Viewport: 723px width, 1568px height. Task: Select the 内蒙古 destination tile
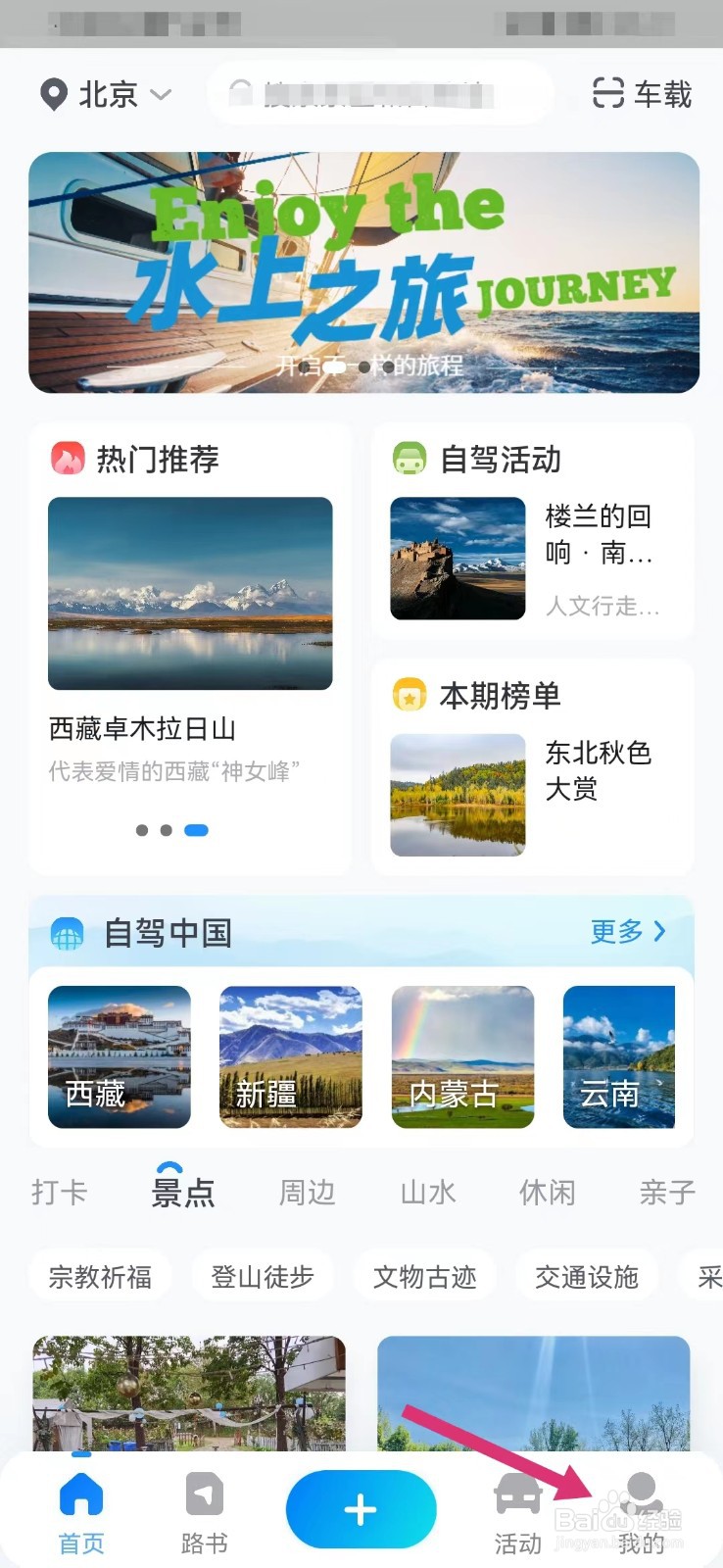tap(462, 1056)
